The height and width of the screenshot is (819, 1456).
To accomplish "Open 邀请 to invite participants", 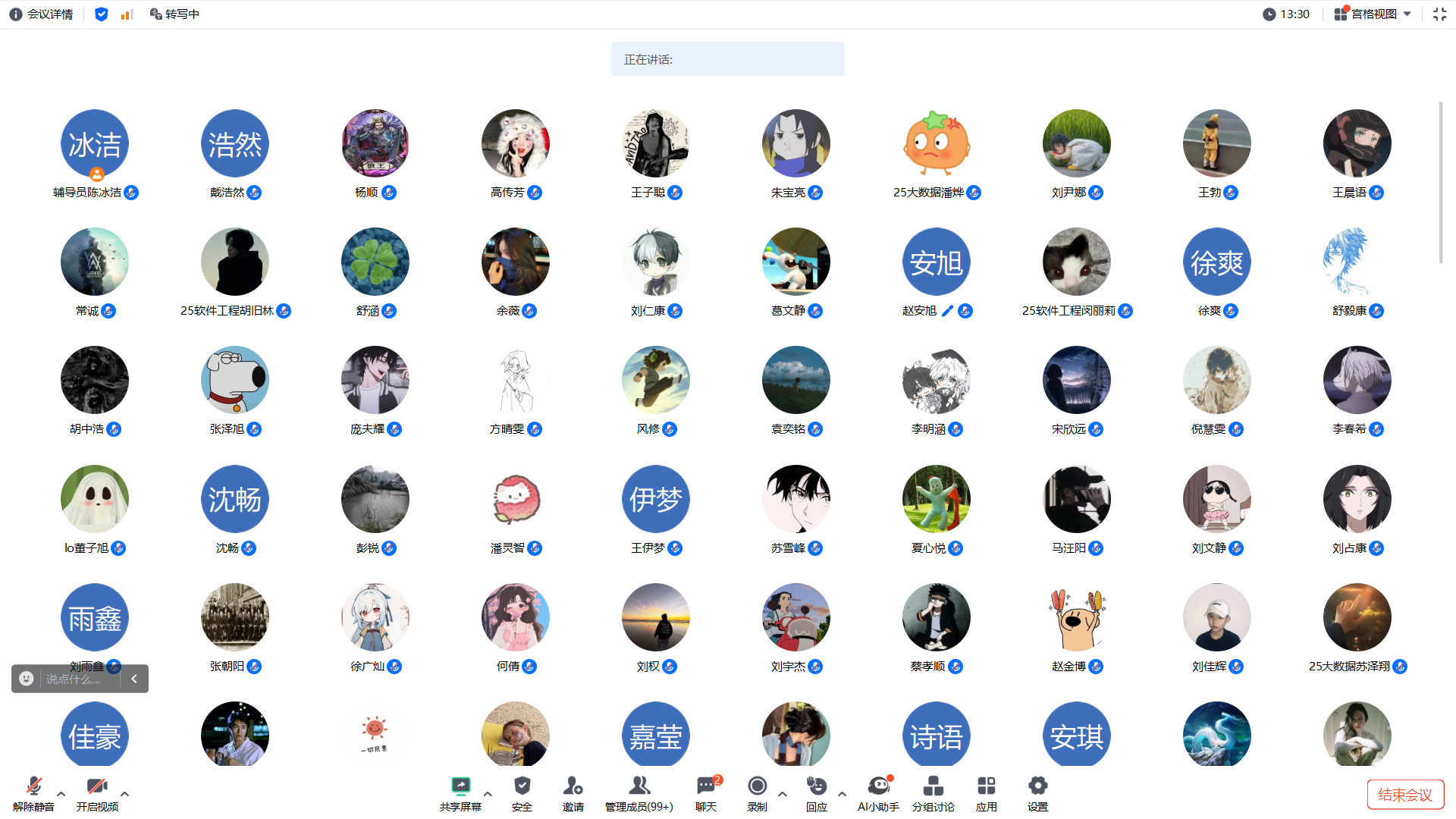I will [573, 792].
